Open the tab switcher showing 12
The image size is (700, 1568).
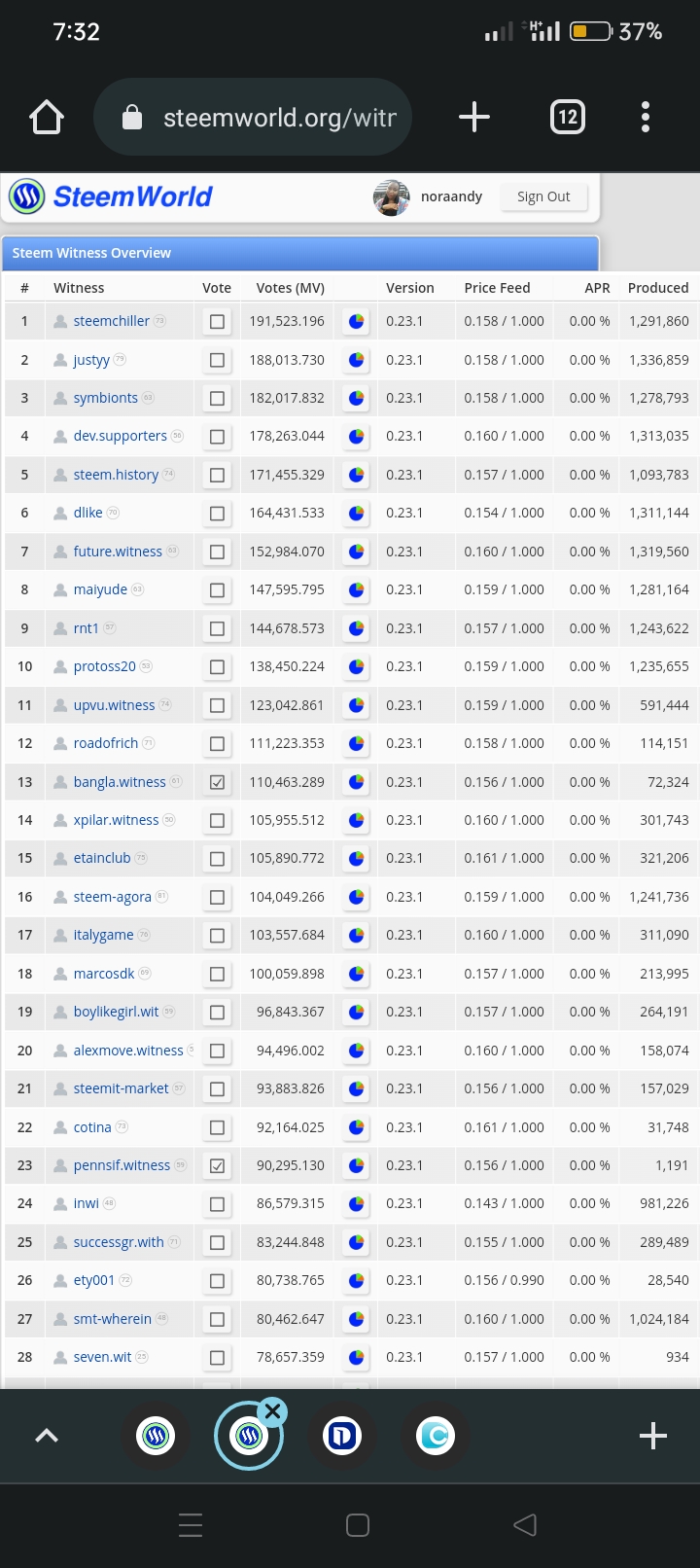pyautogui.click(x=568, y=118)
